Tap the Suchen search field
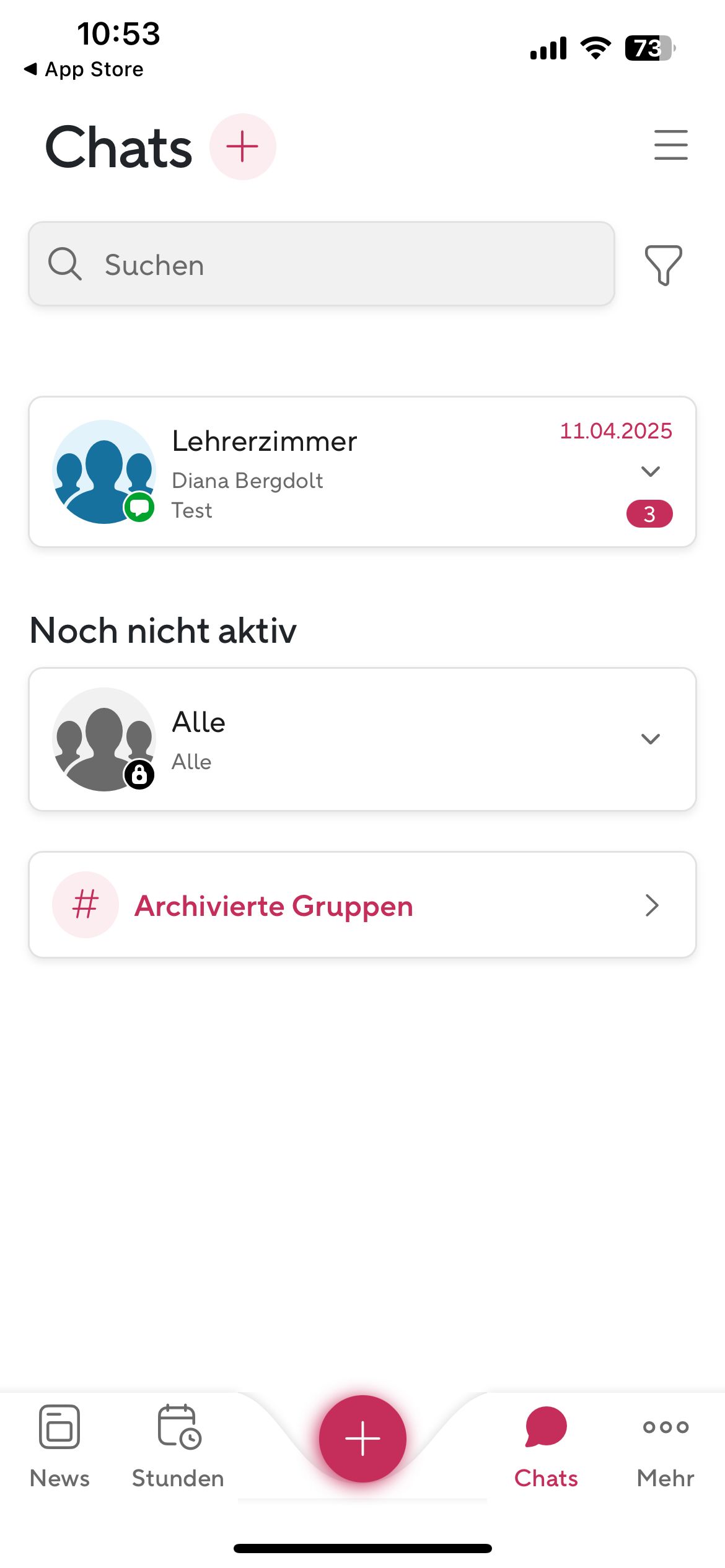Image resolution: width=725 pixels, height=1568 pixels. (x=321, y=264)
